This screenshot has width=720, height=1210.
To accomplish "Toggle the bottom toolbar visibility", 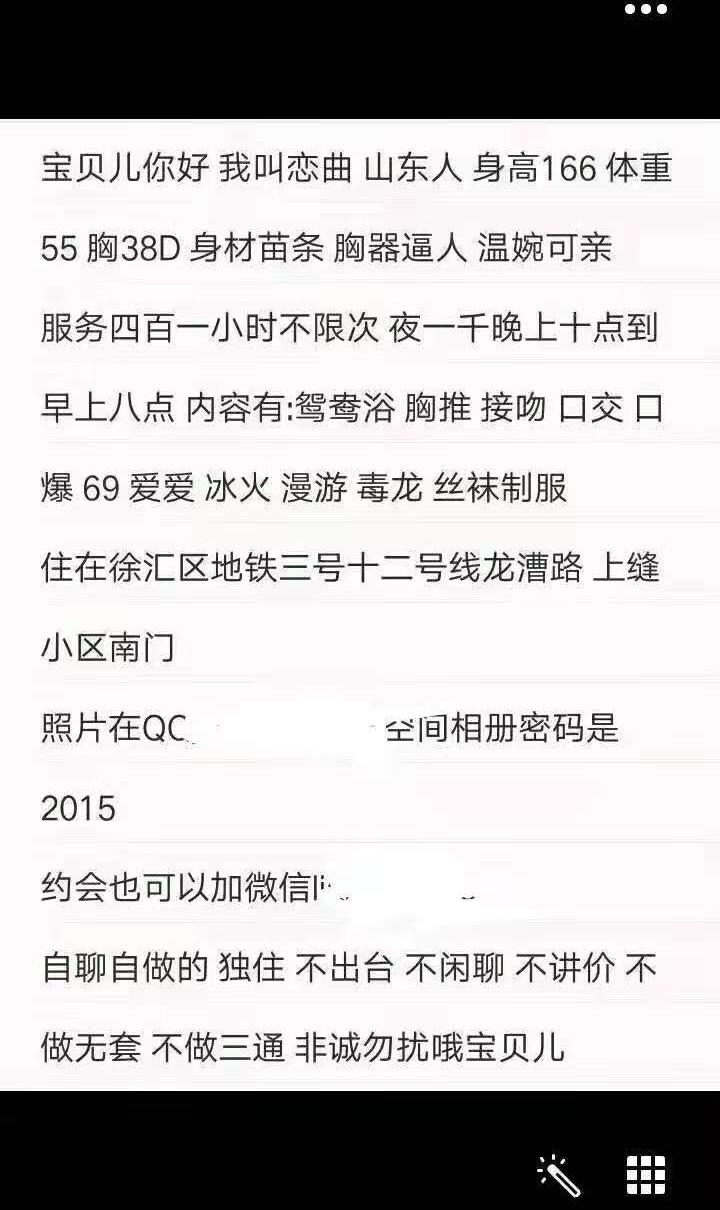I will (x=300, y=1172).
